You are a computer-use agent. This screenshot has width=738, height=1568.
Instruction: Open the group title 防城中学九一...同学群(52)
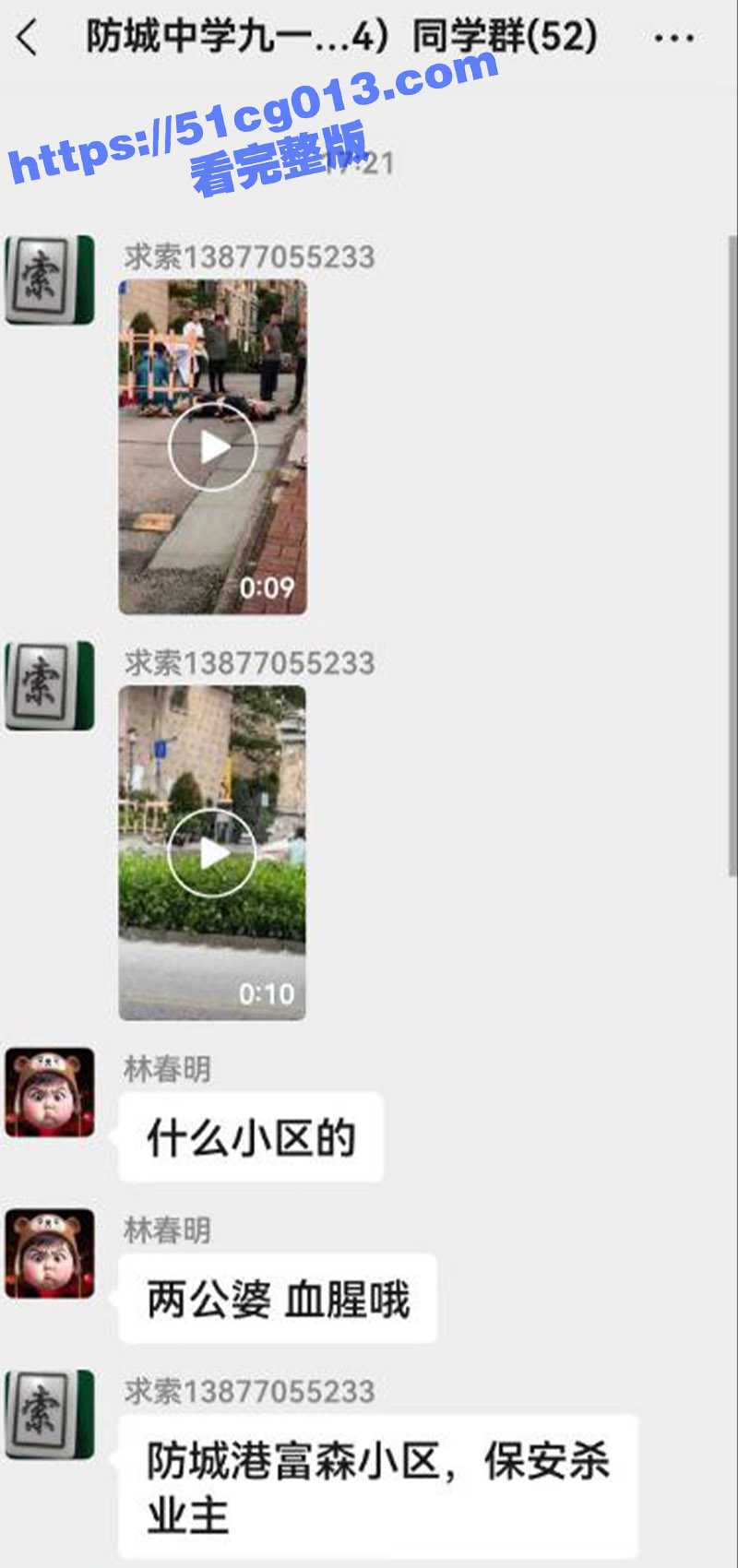(x=341, y=37)
